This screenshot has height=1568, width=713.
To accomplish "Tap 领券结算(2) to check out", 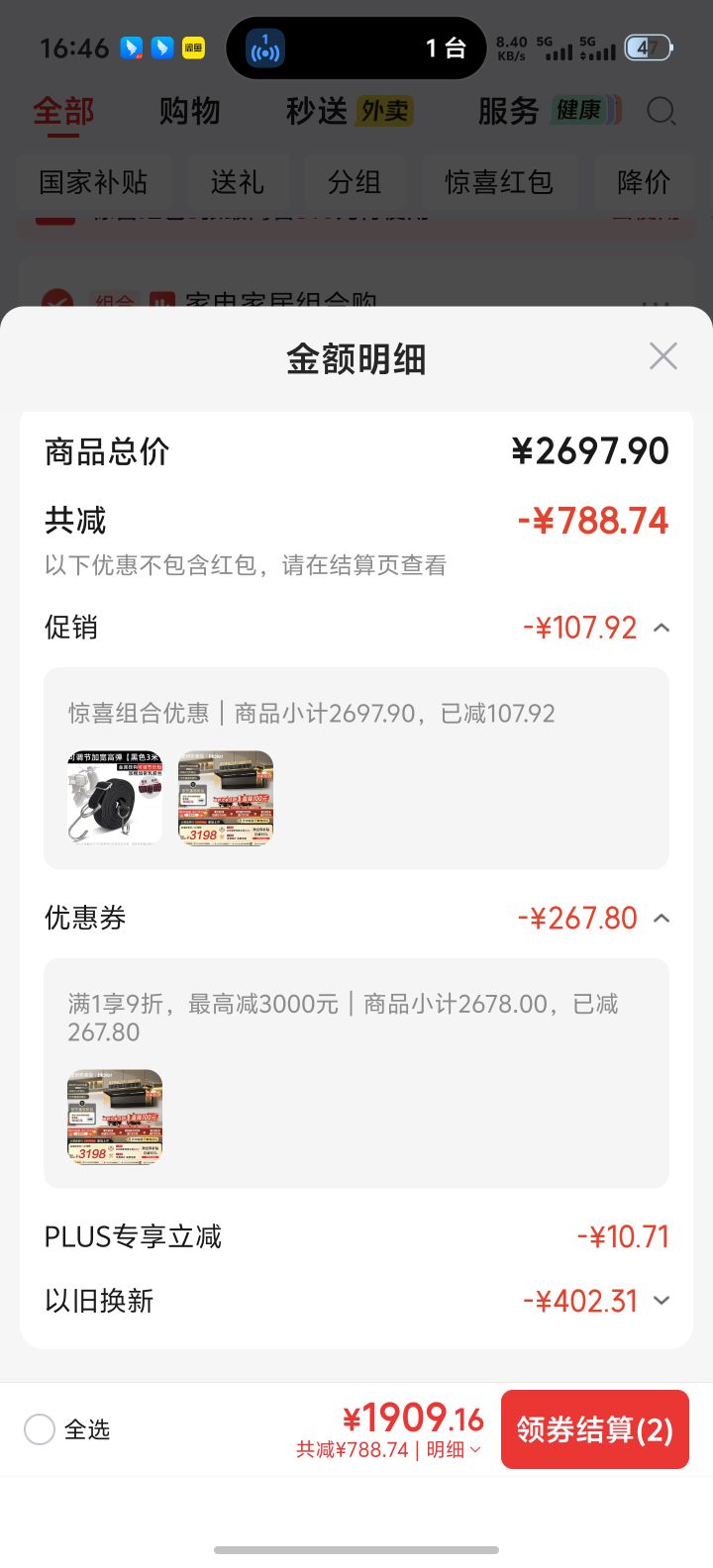I will 594,1429.
